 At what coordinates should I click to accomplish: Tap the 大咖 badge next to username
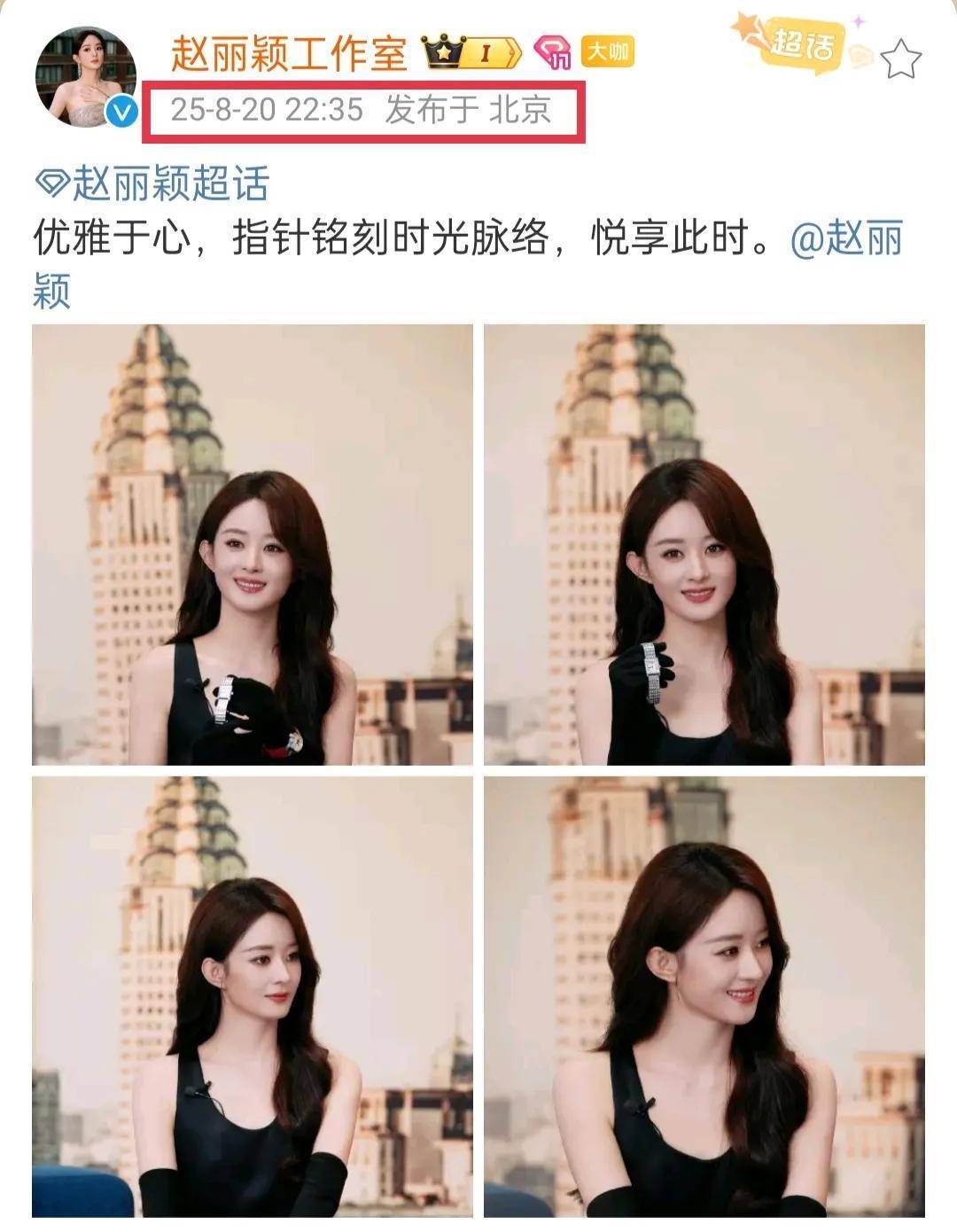coord(606,52)
